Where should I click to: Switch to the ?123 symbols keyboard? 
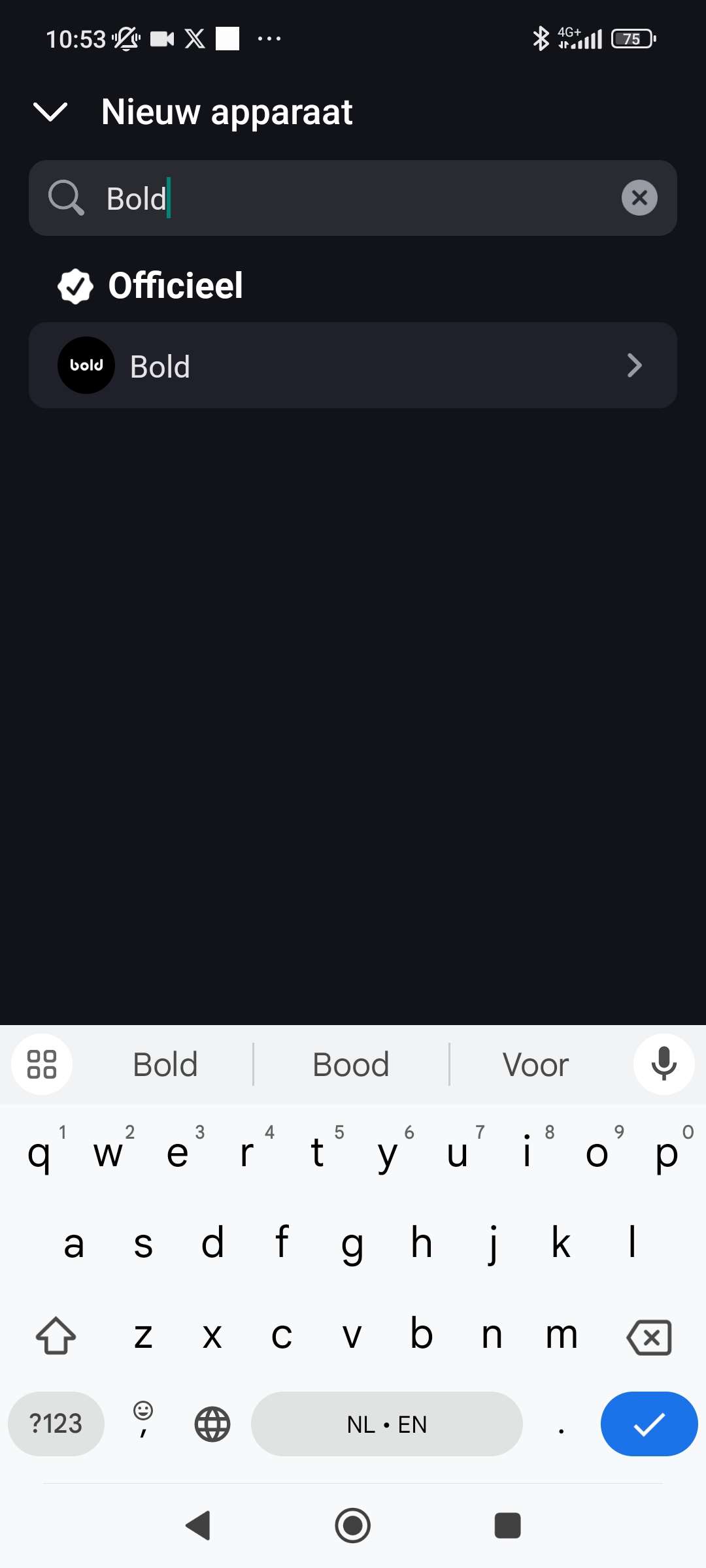[56, 1424]
